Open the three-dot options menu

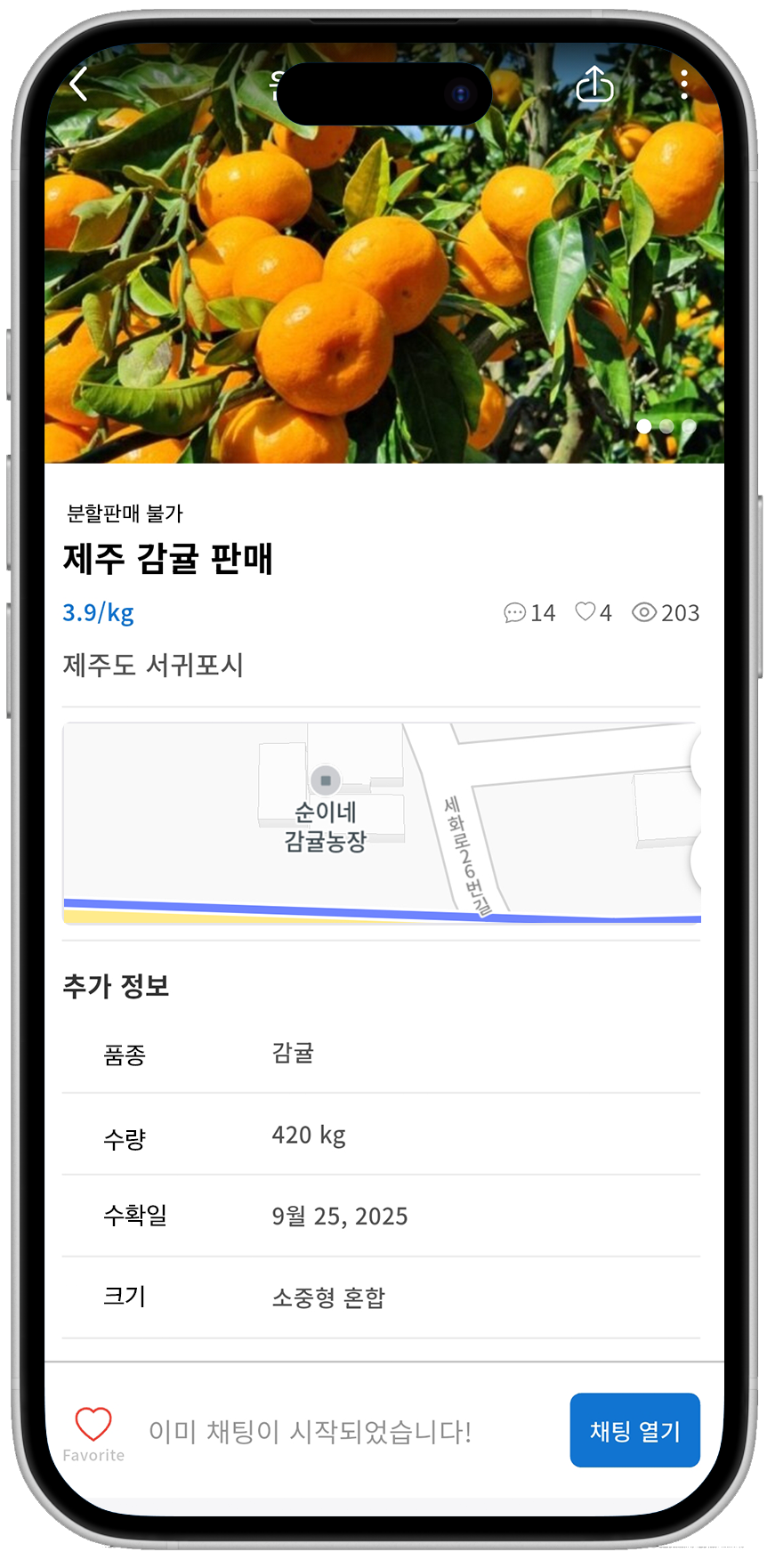683,85
